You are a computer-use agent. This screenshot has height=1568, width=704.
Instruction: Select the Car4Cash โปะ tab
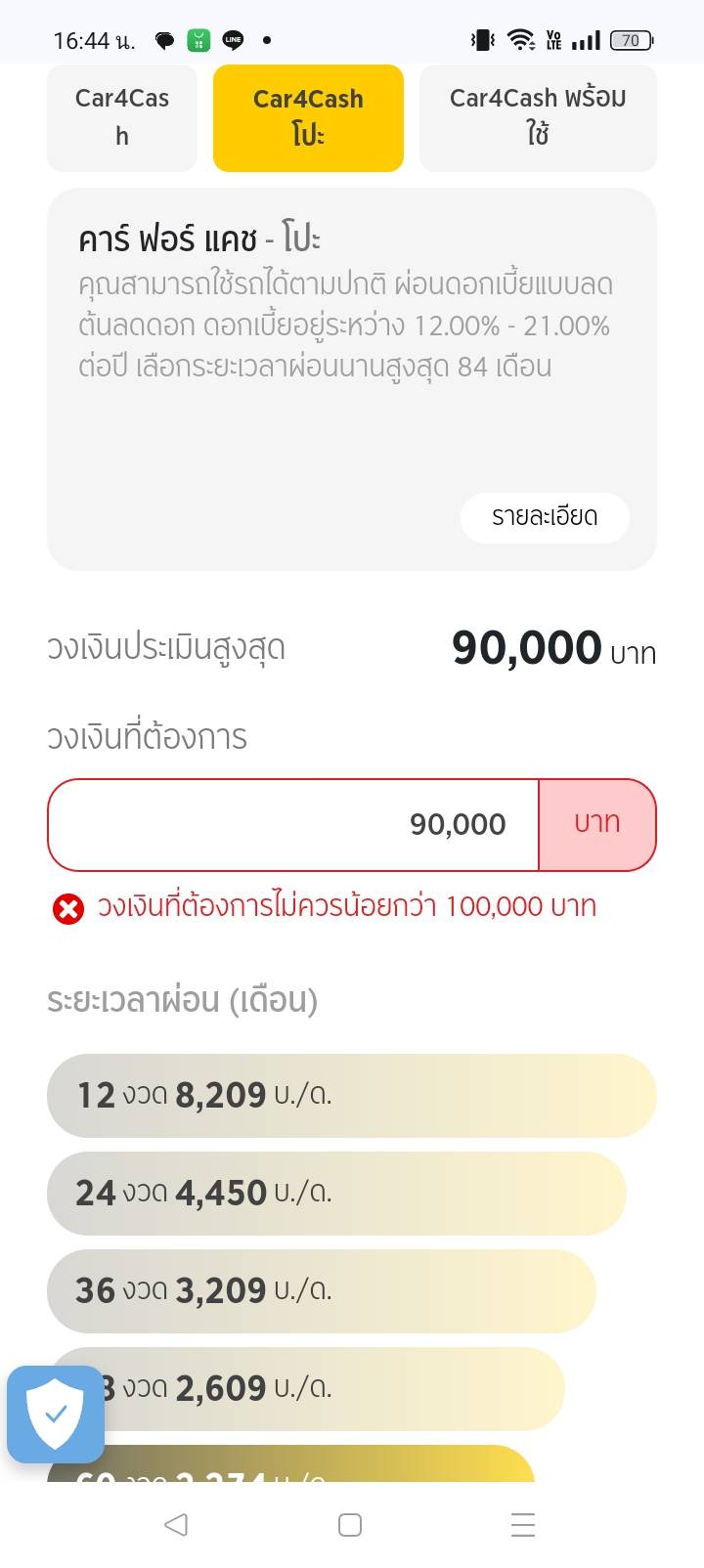[x=308, y=117]
